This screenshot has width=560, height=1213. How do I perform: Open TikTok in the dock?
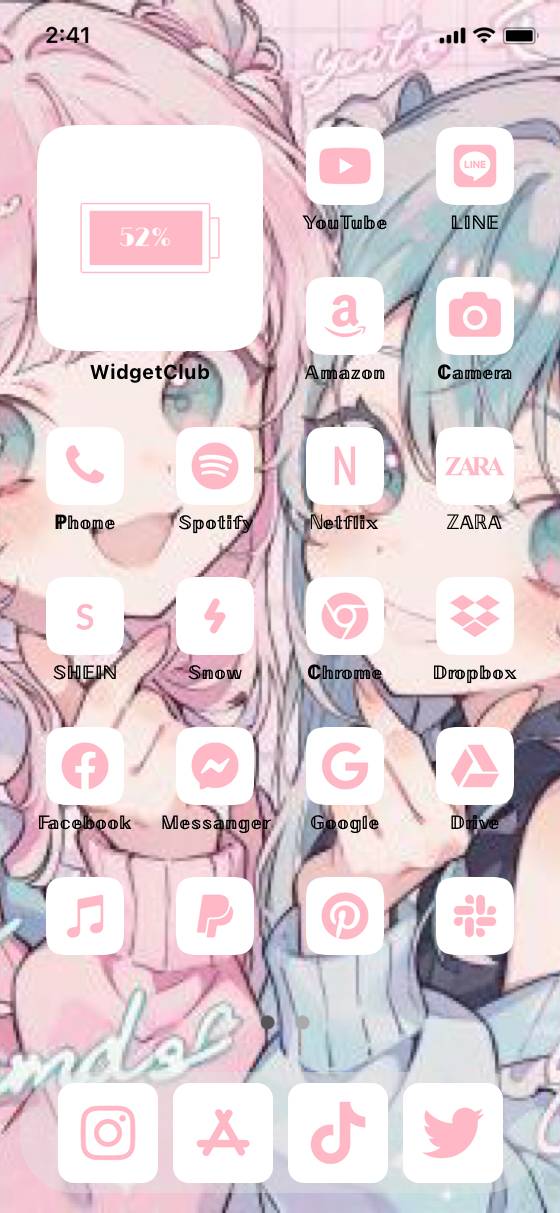pyautogui.click(x=338, y=1133)
